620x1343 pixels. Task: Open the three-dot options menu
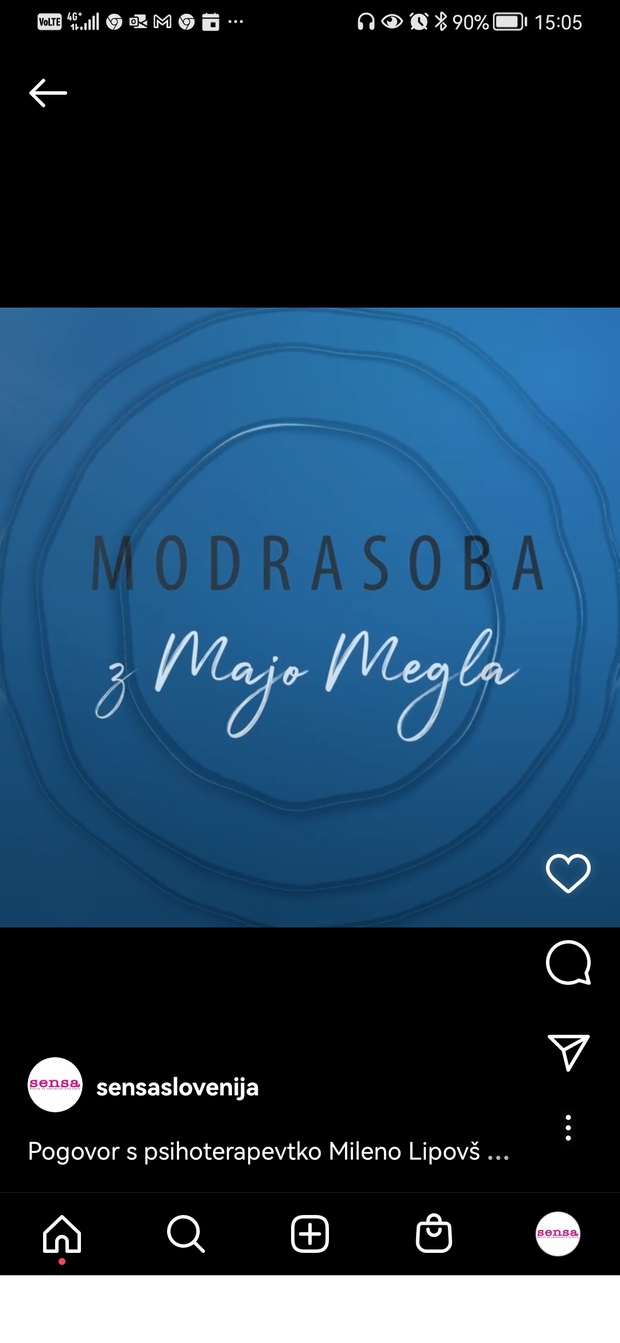coord(568,1128)
